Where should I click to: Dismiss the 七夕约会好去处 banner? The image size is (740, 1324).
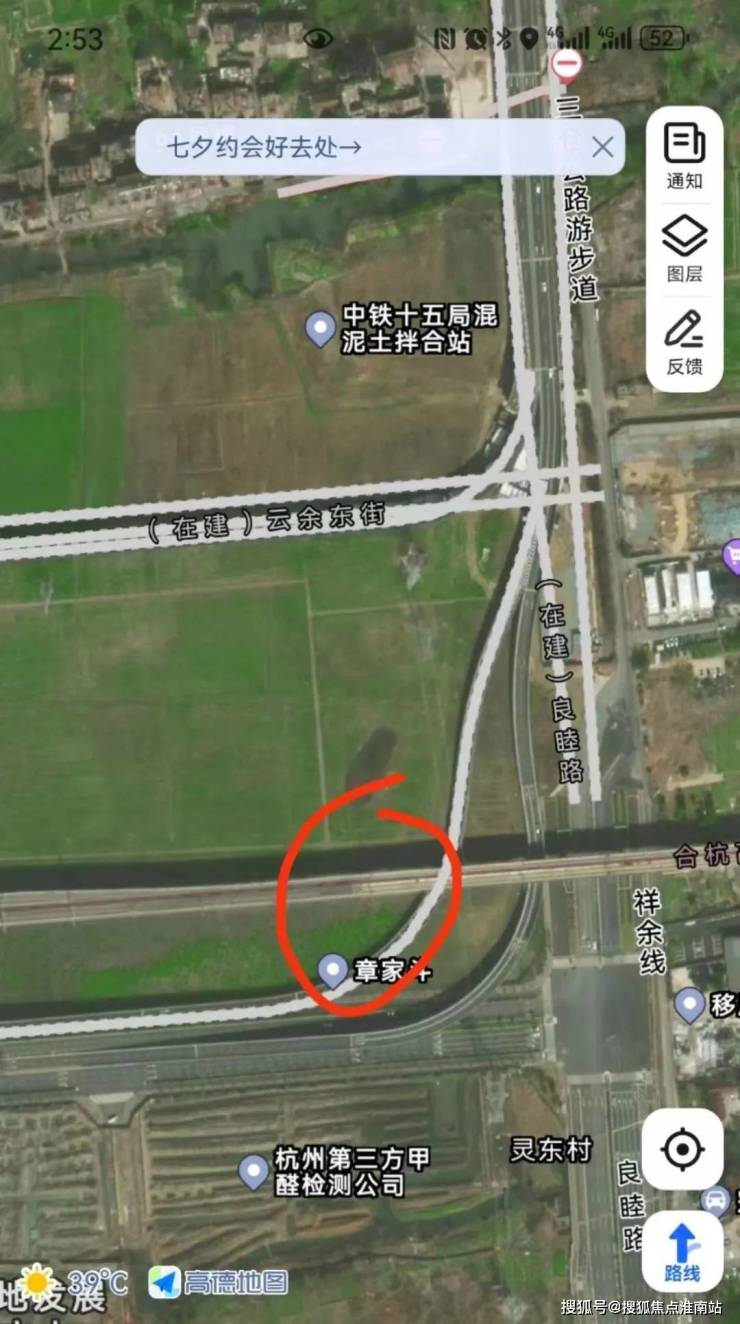602,148
